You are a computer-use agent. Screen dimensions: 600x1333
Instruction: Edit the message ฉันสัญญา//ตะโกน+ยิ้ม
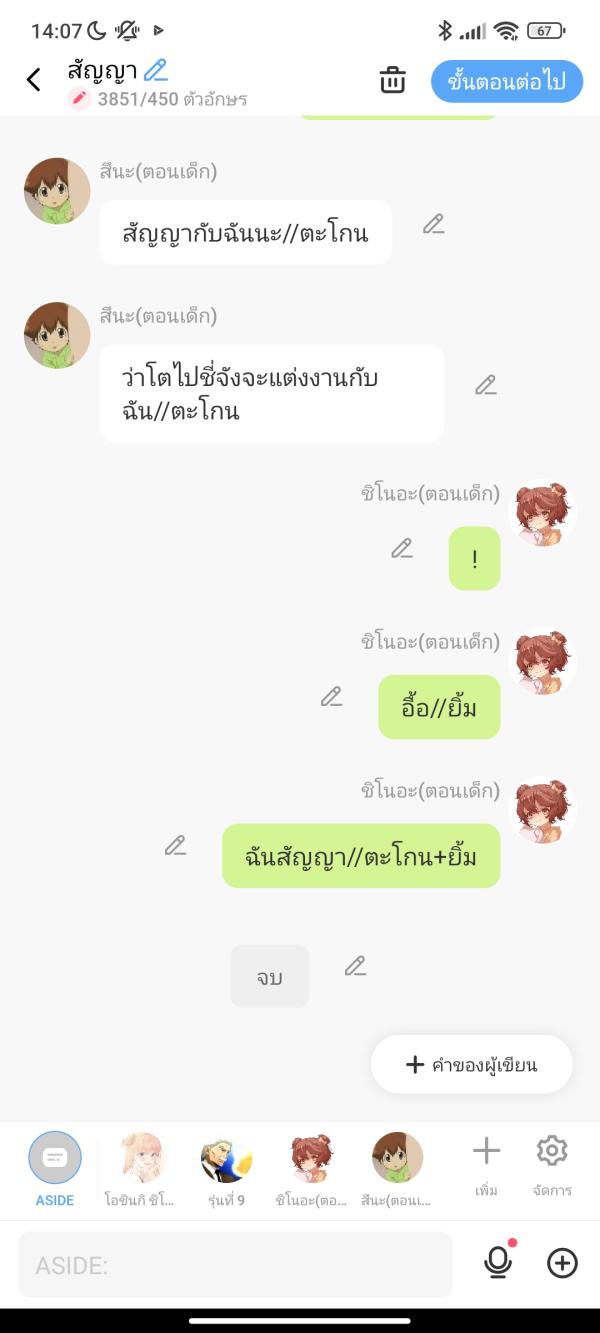(x=176, y=846)
